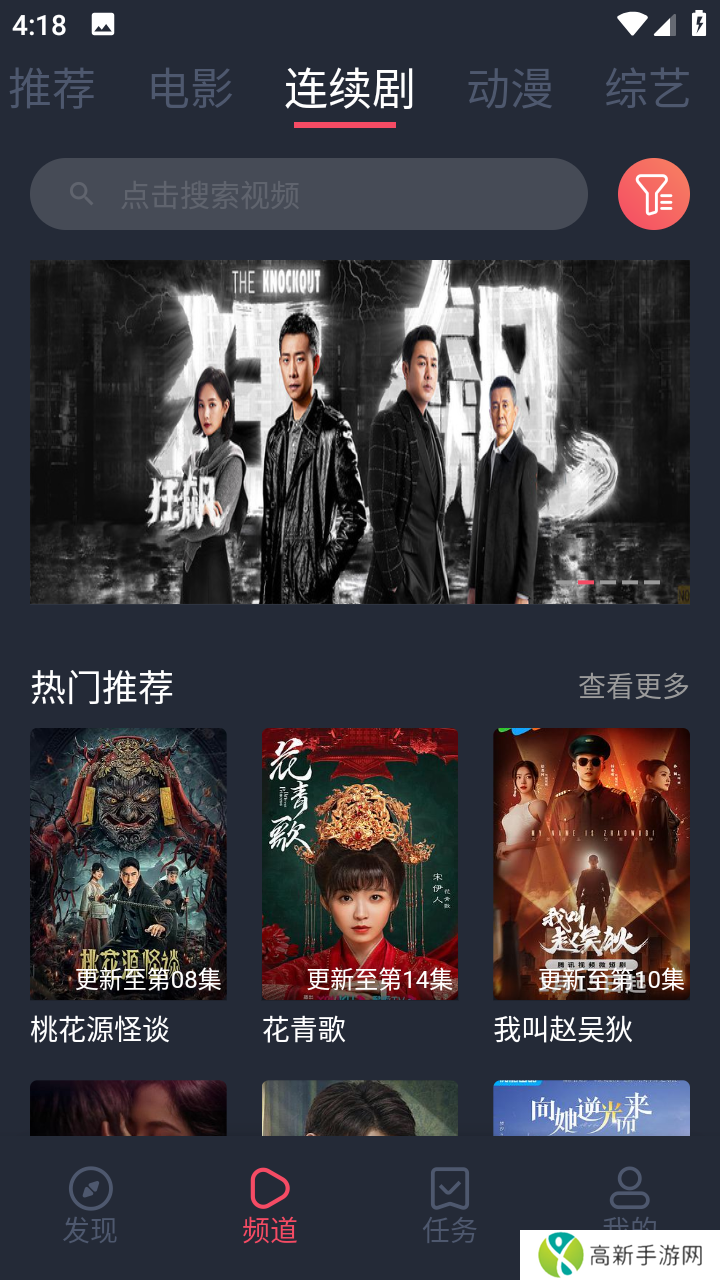Tap the 发现 (Discover) compass icon
Viewport: 720px width, 1280px height.
(90, 1190)
